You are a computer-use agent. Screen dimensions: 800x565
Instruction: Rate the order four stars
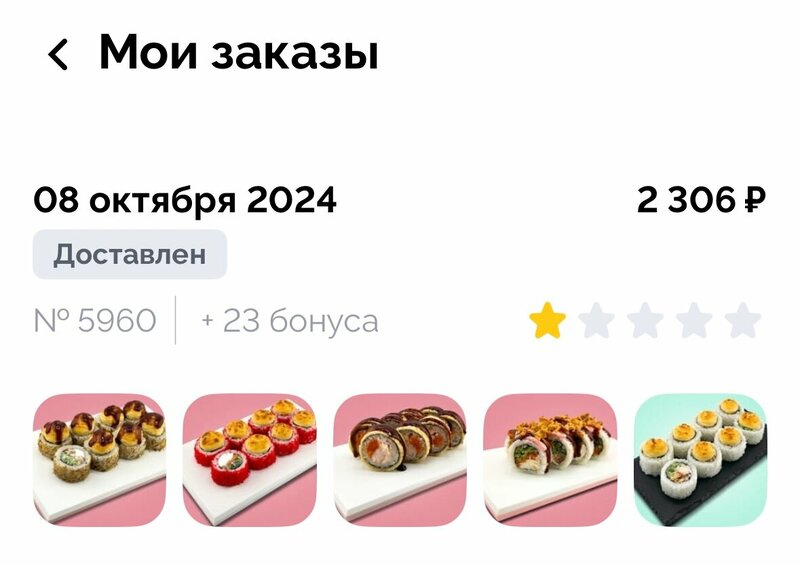[694, 321]
